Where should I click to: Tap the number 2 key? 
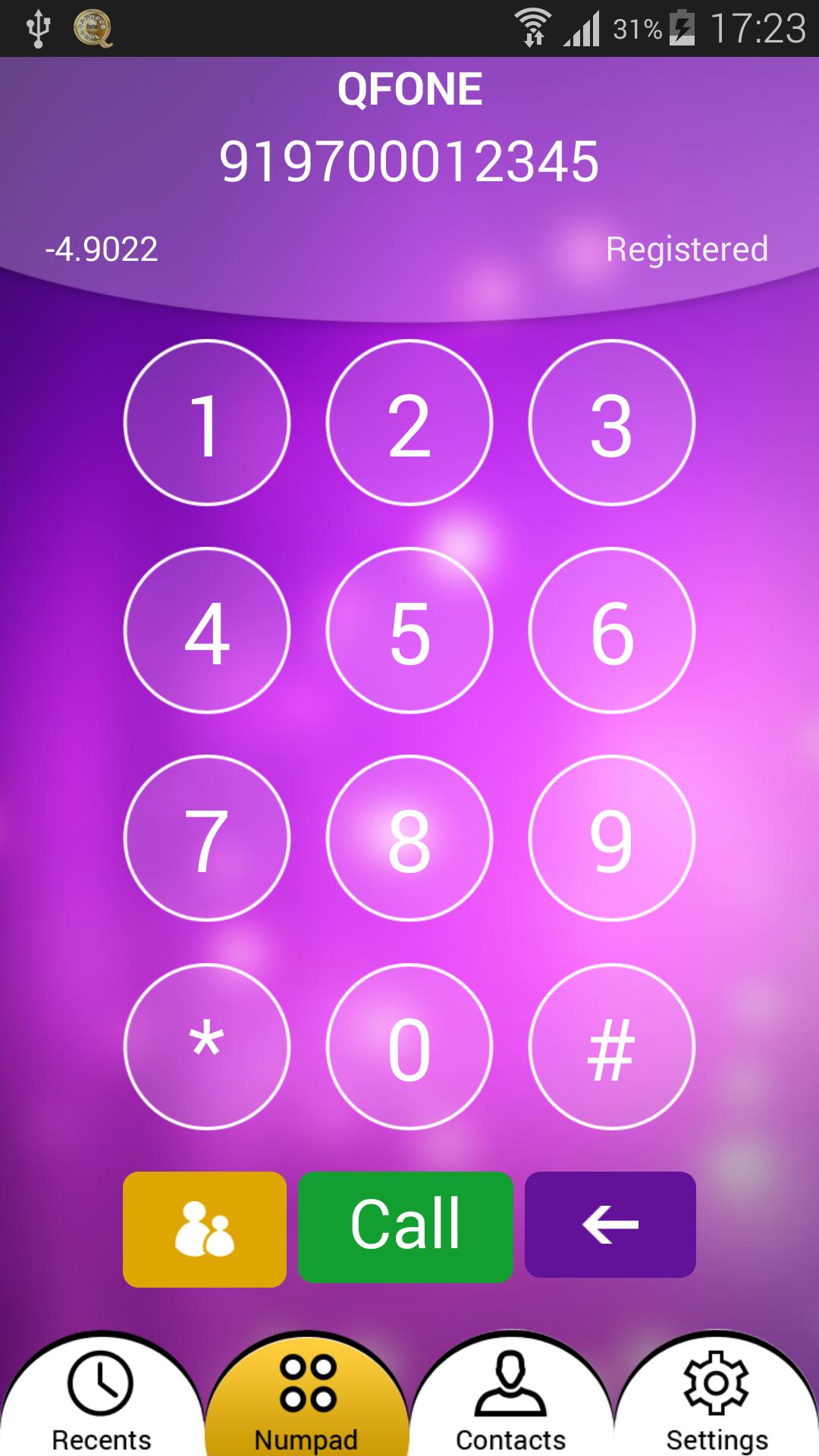tap(409, 422)
